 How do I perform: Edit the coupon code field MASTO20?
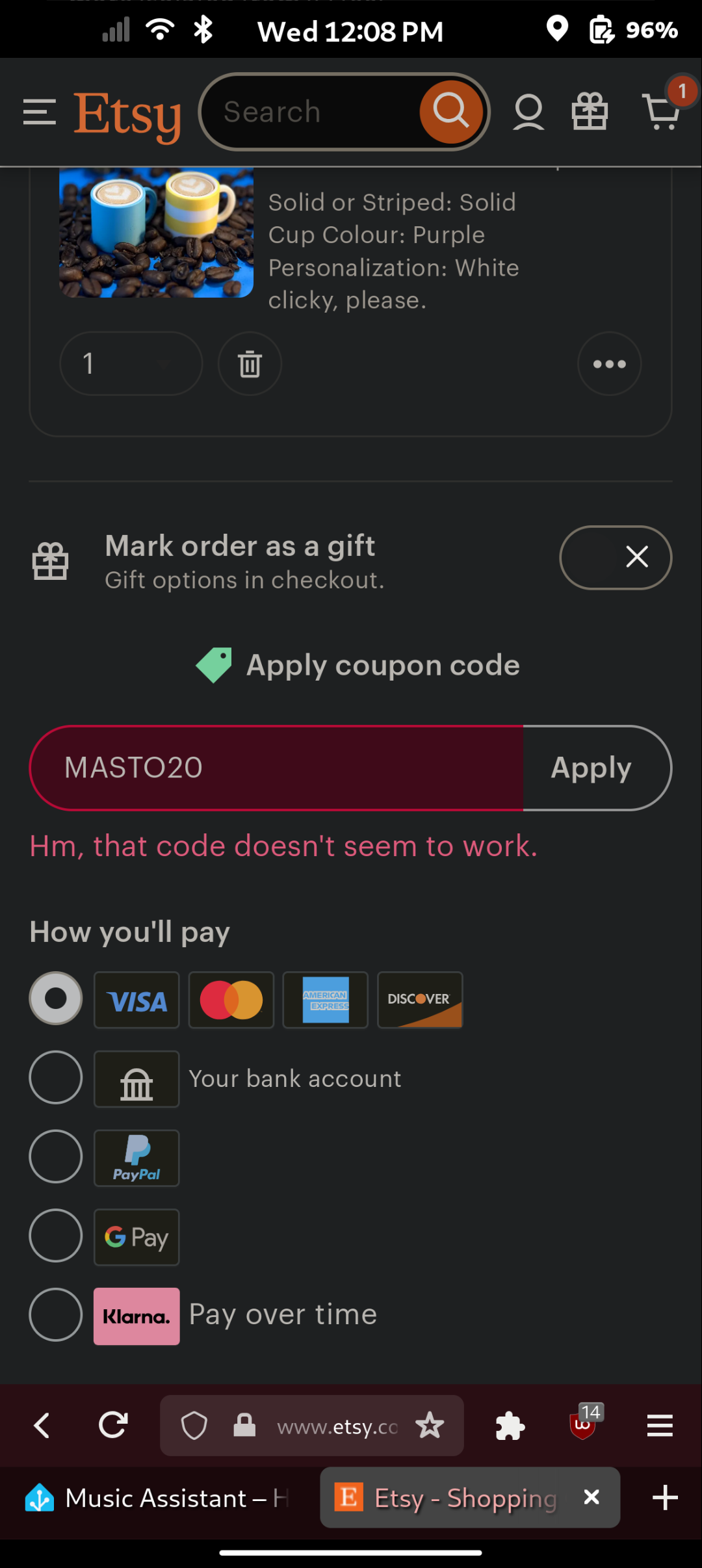276,768
